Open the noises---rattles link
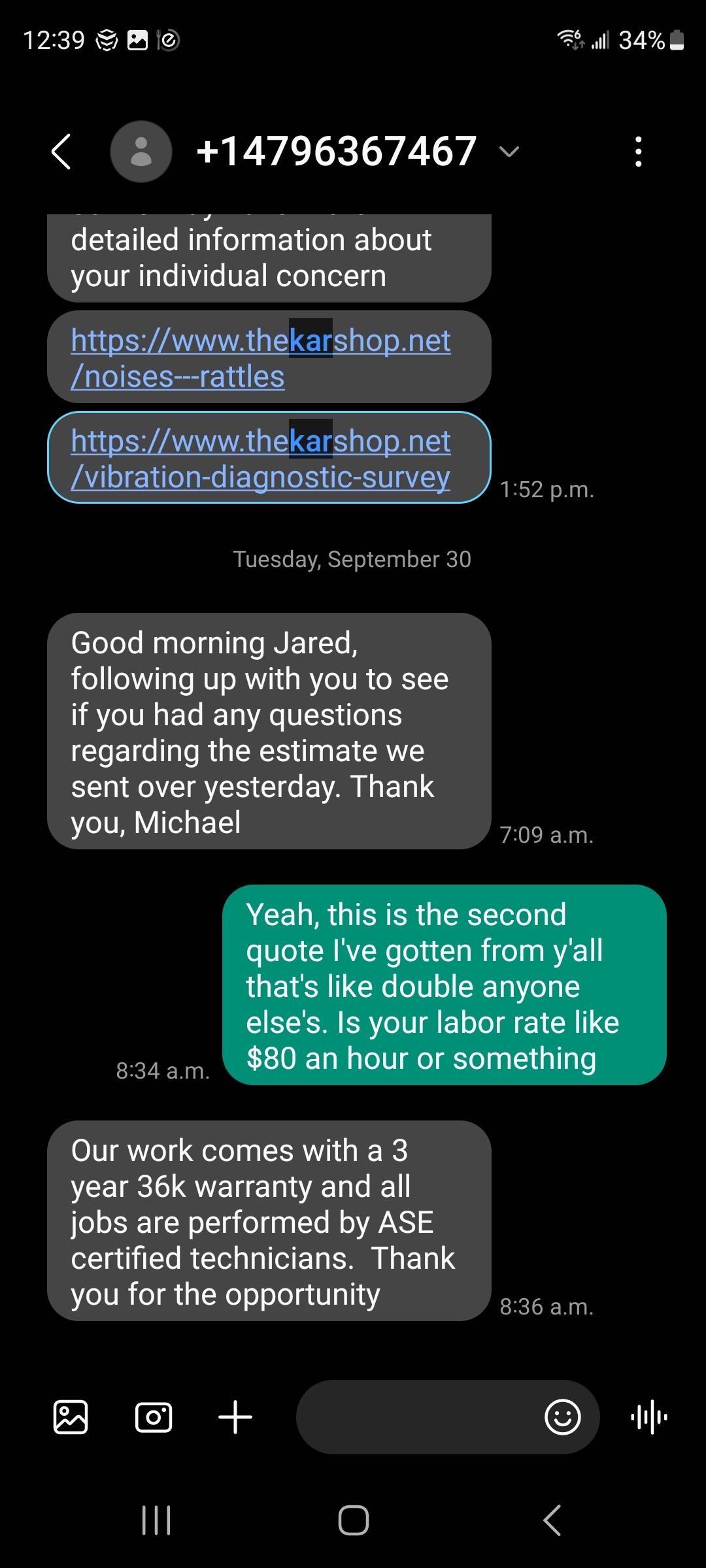 pyautogui.click(x=260, y=358)
